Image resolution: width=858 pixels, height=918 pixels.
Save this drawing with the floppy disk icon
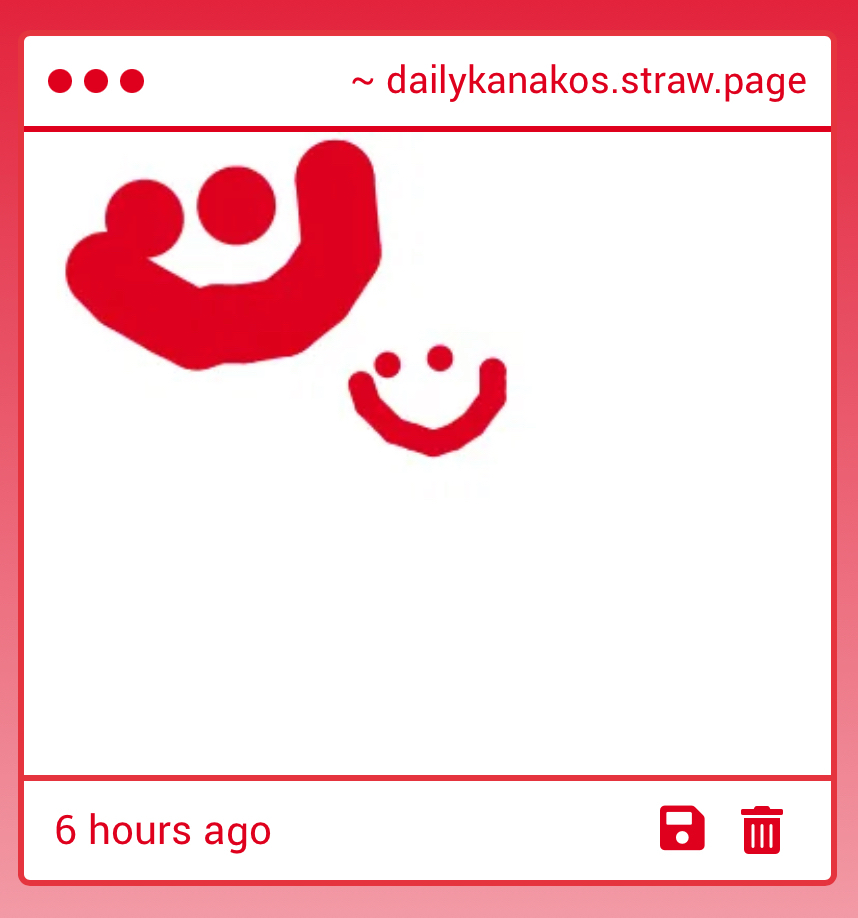[x=682, y=829]
